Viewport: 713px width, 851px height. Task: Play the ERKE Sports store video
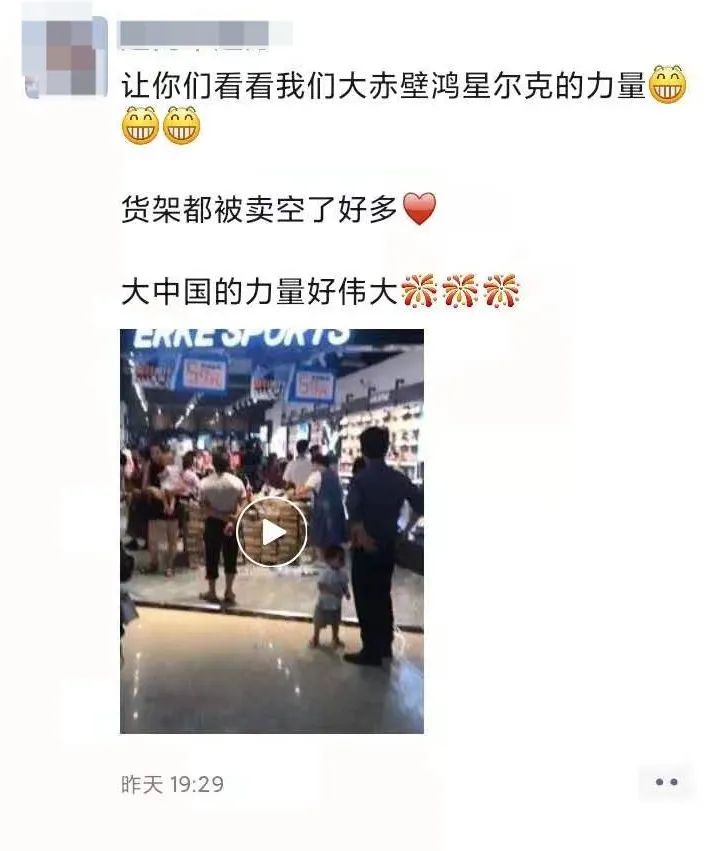(x=272, y=531)
